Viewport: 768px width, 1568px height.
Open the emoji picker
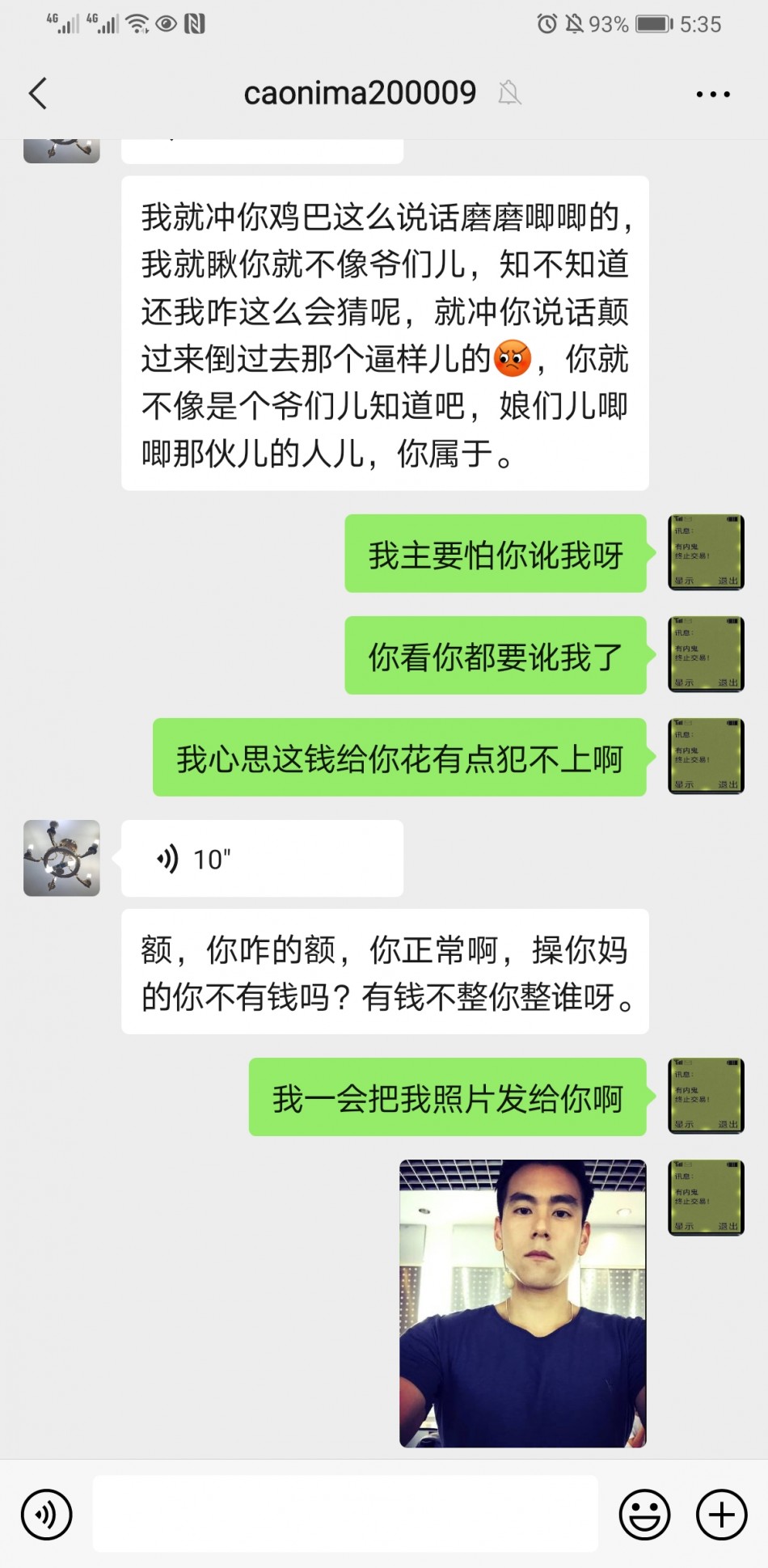[x=644, y=1514]
